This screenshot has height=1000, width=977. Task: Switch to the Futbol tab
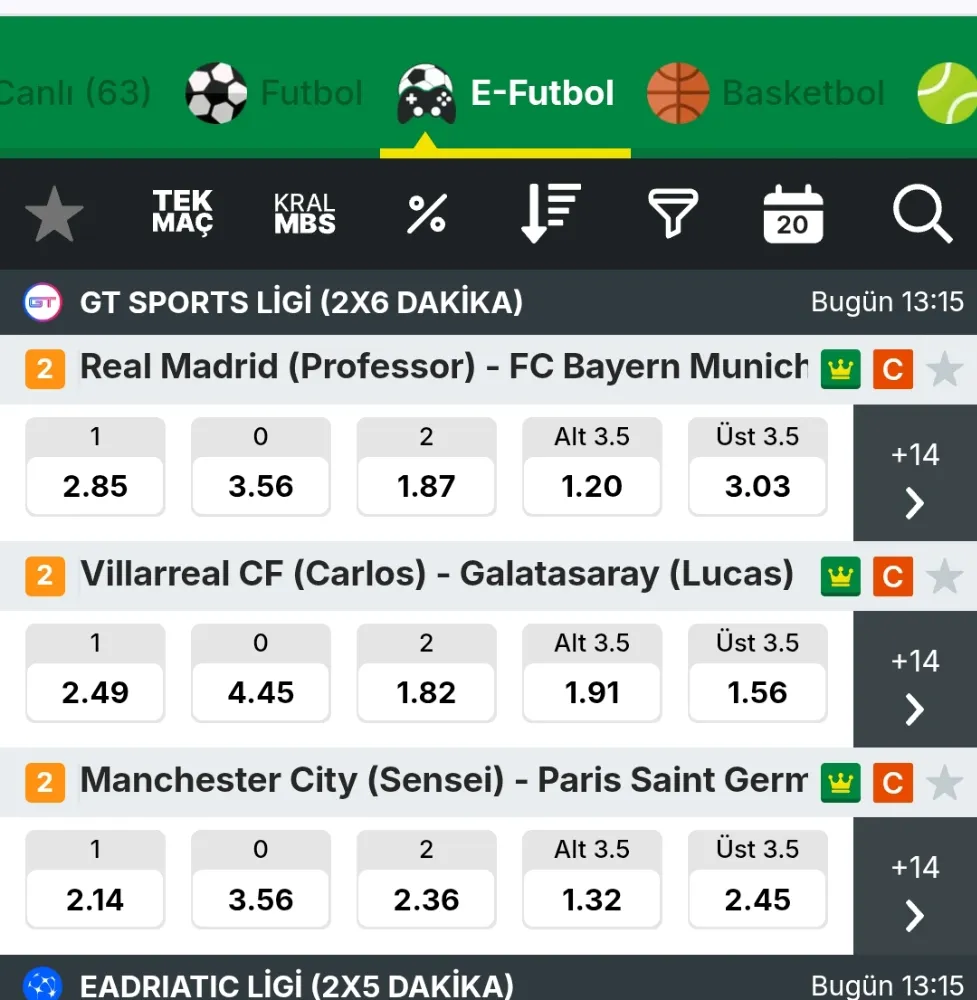[274, 93]
